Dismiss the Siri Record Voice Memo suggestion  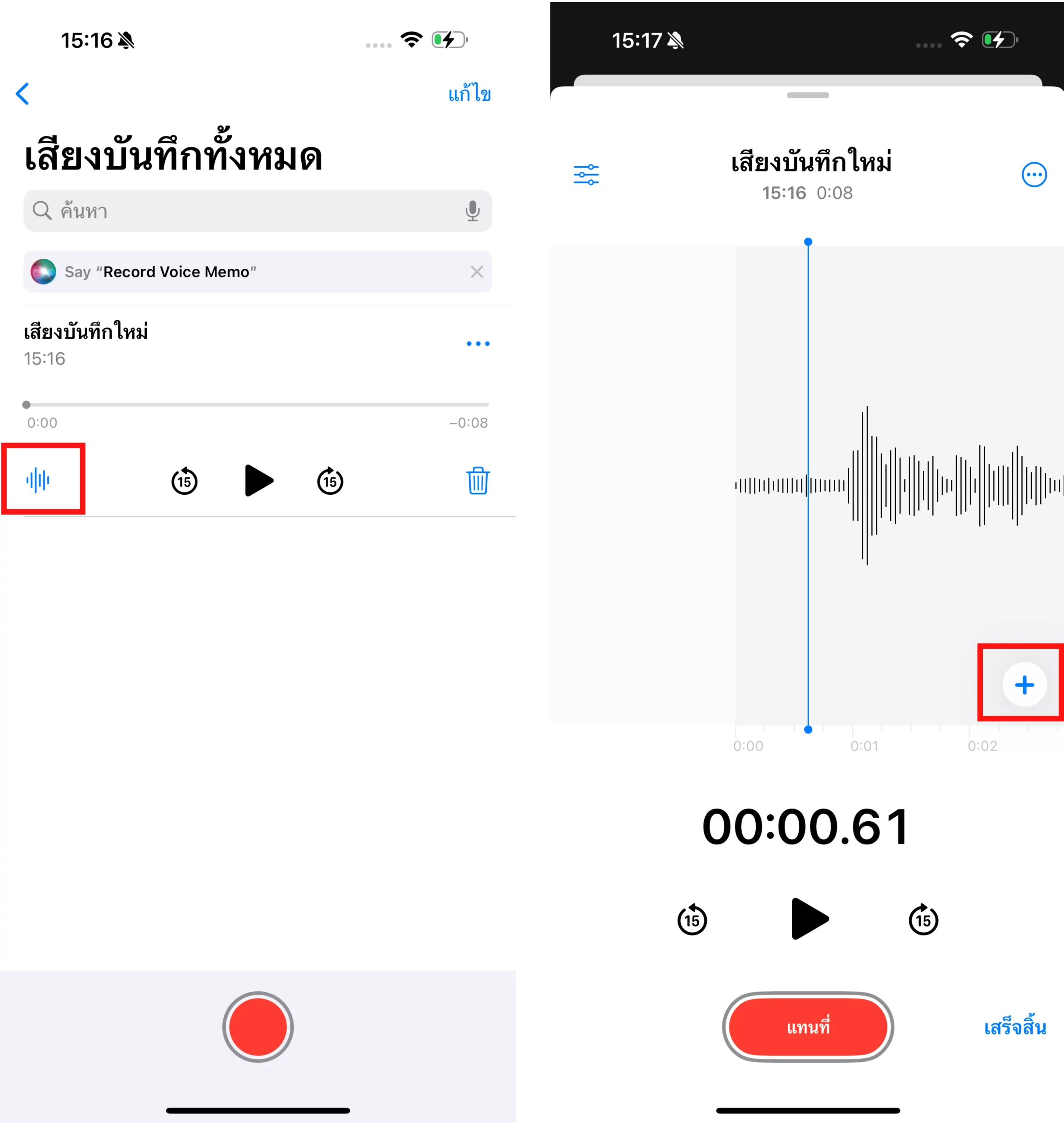[x=476, y=272]
